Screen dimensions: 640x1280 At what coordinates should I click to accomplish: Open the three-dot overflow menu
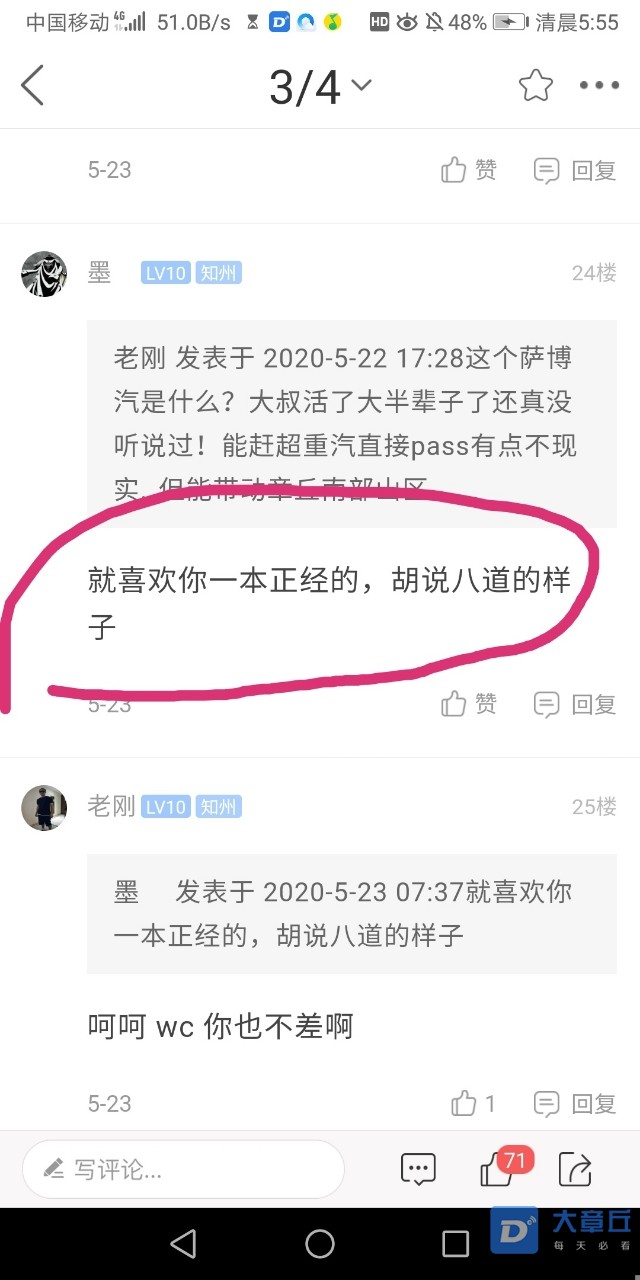(x=600, y=86)
